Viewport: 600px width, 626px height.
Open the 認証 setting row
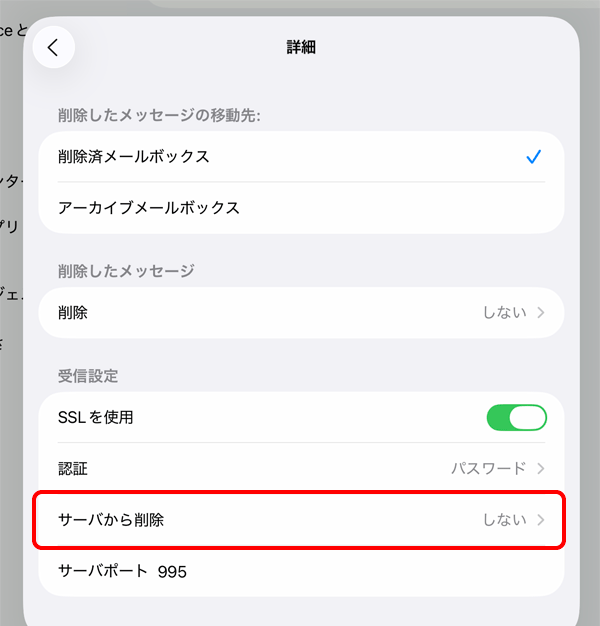[300, 468]
